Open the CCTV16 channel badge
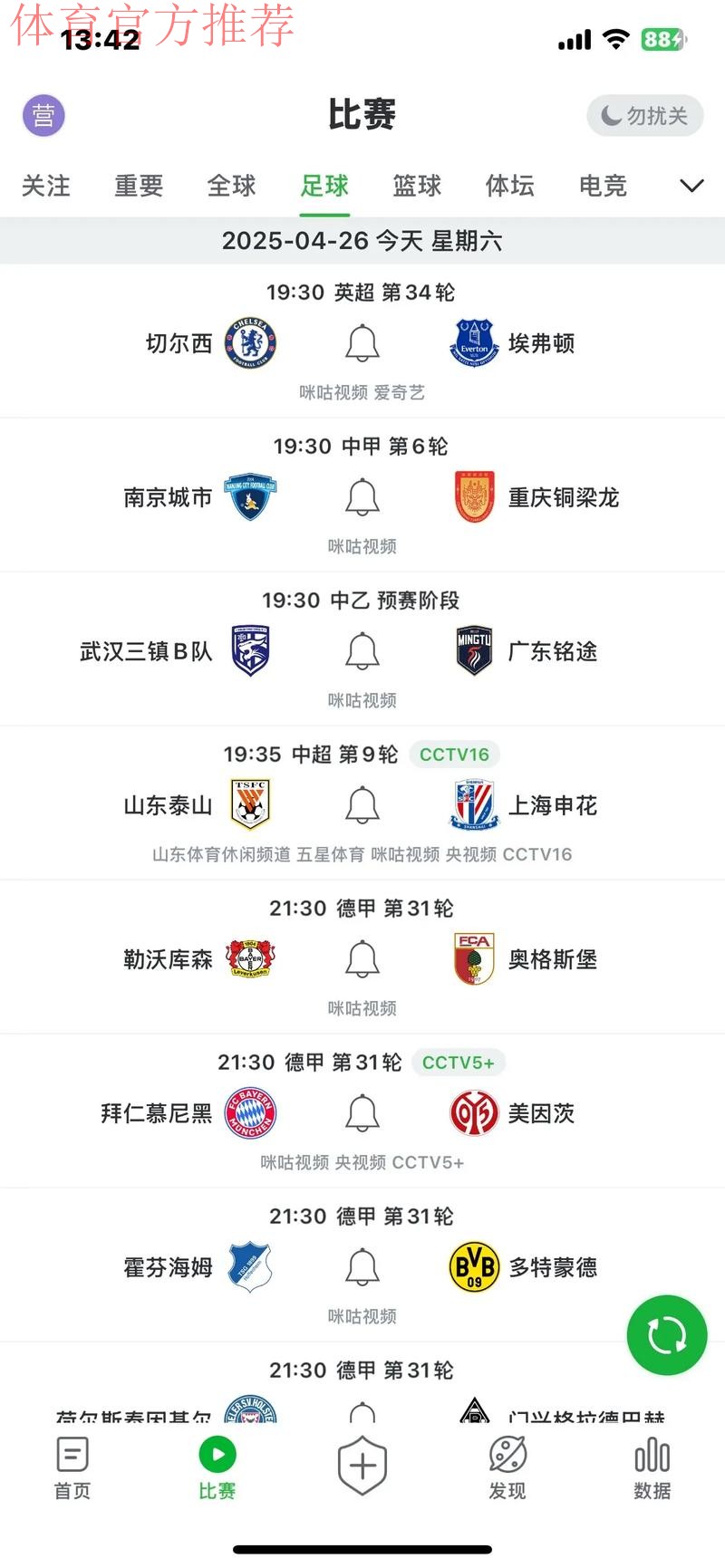 455,754
